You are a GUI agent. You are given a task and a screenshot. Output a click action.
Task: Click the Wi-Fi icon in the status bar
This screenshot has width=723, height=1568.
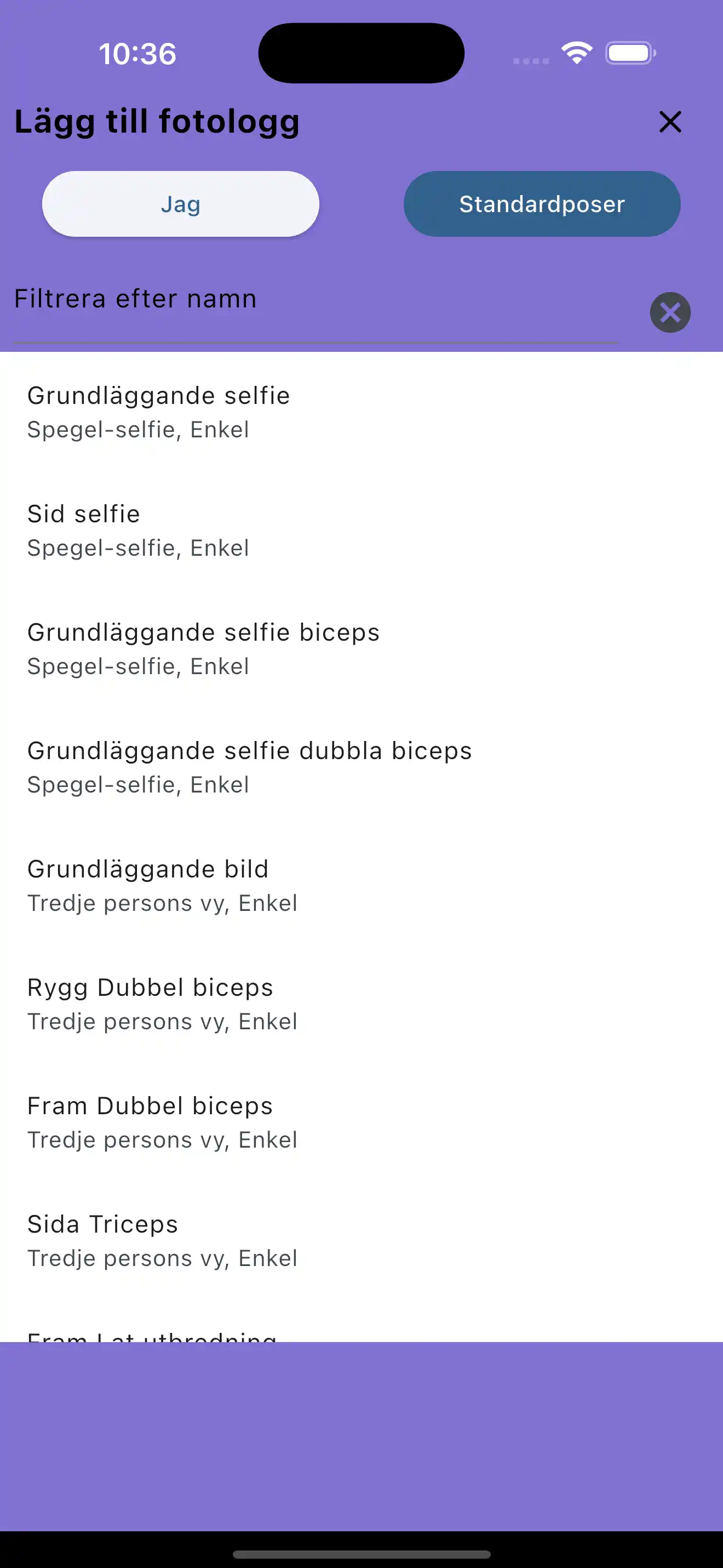(575, 54)
